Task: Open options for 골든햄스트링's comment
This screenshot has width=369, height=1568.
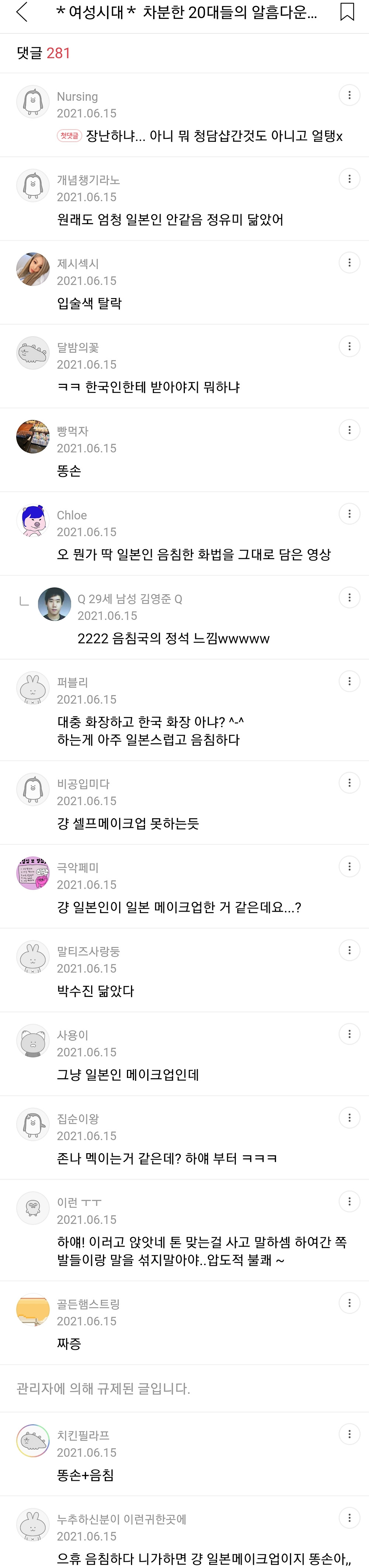Action: tap(349, 1303)
